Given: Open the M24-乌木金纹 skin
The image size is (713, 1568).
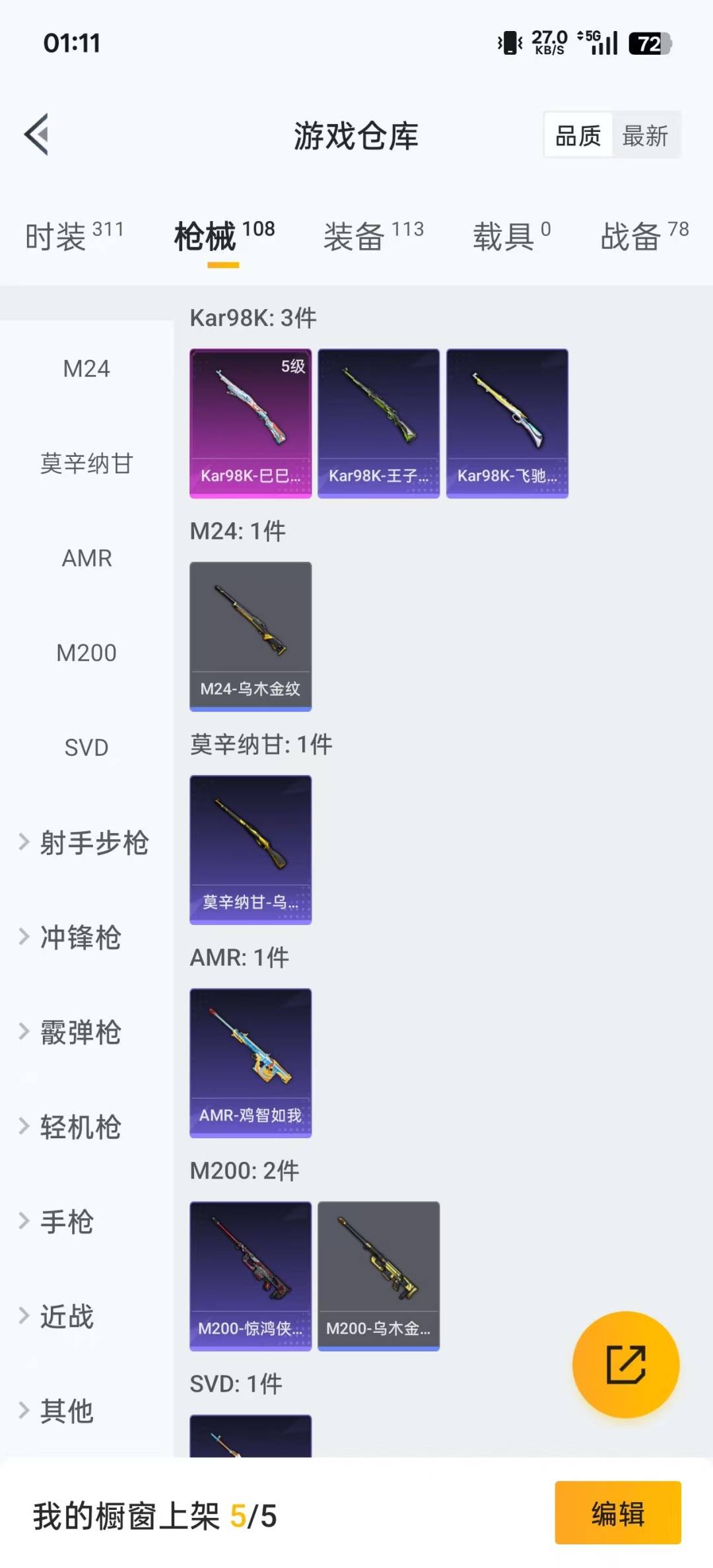Looking at the screenshot, I should click(x=250, y=636).
